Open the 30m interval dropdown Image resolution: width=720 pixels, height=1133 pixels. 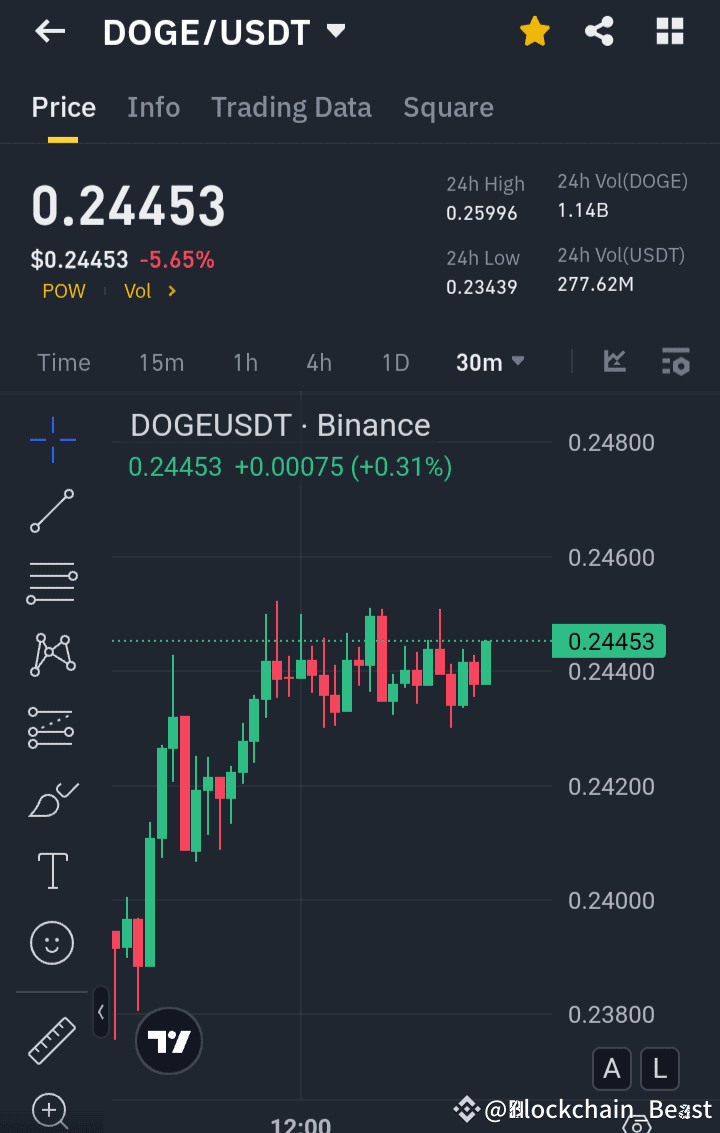point(489,362)
